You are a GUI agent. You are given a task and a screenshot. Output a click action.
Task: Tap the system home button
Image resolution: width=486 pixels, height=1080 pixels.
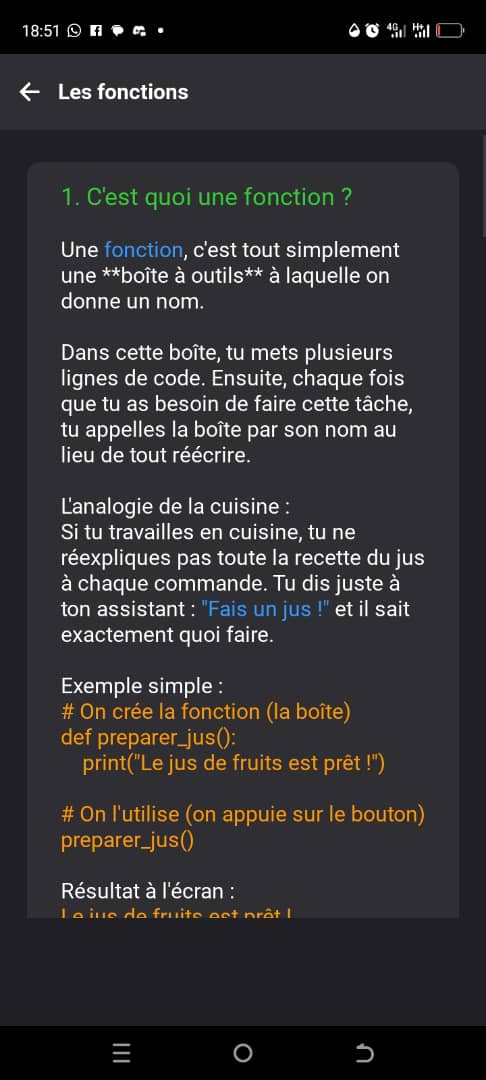(x=242, y=1052)
